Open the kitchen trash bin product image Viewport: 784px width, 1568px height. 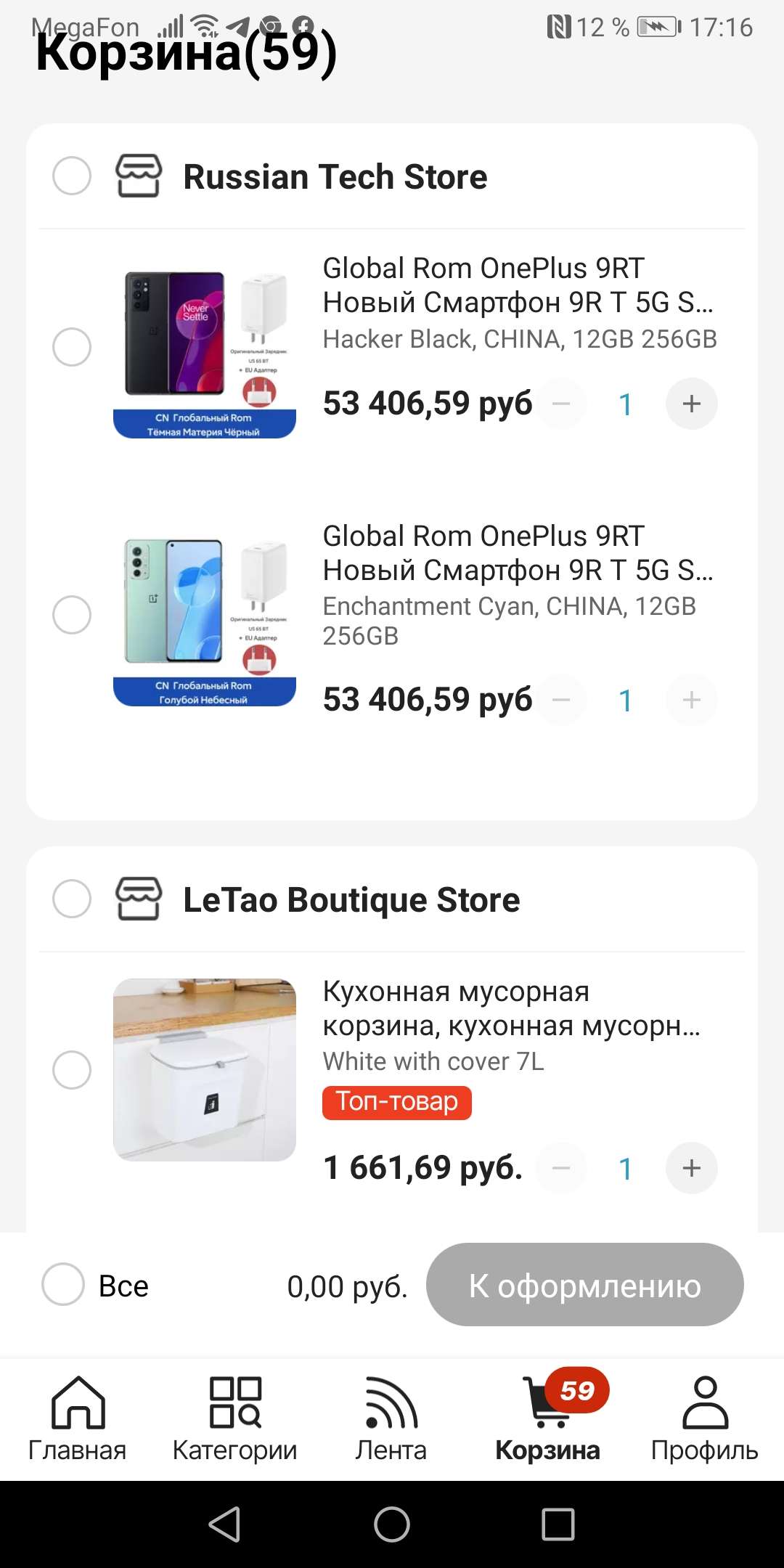pos(205,1069)
